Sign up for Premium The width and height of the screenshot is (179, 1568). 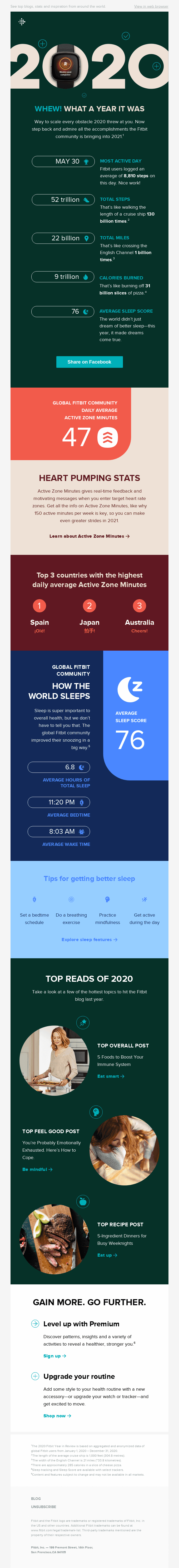point(54,1356)
